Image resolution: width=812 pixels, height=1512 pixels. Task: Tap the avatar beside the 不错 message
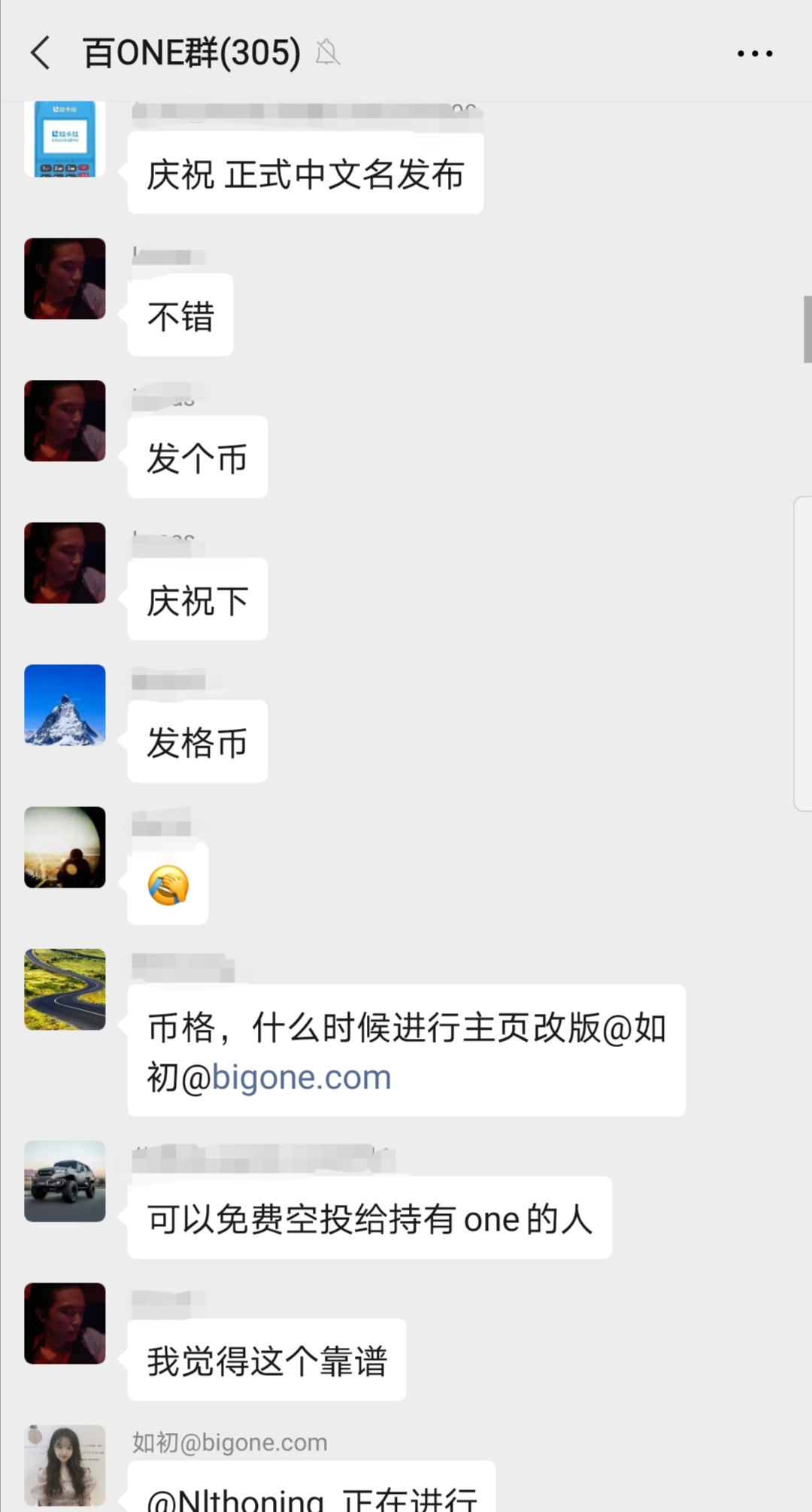[x=65, y=278]
